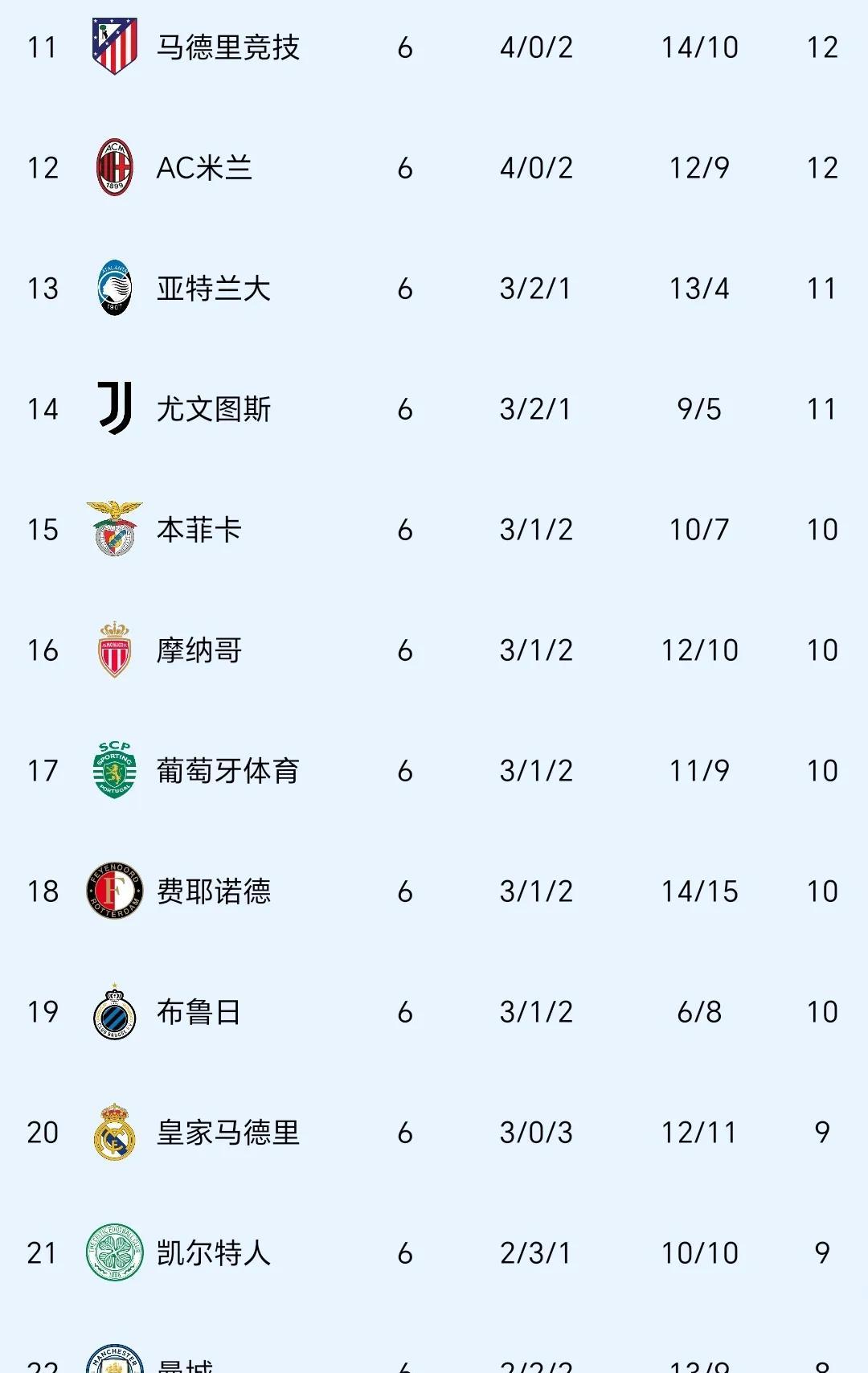Select 皇家马德里 in rank 20

coord(227,1133)
